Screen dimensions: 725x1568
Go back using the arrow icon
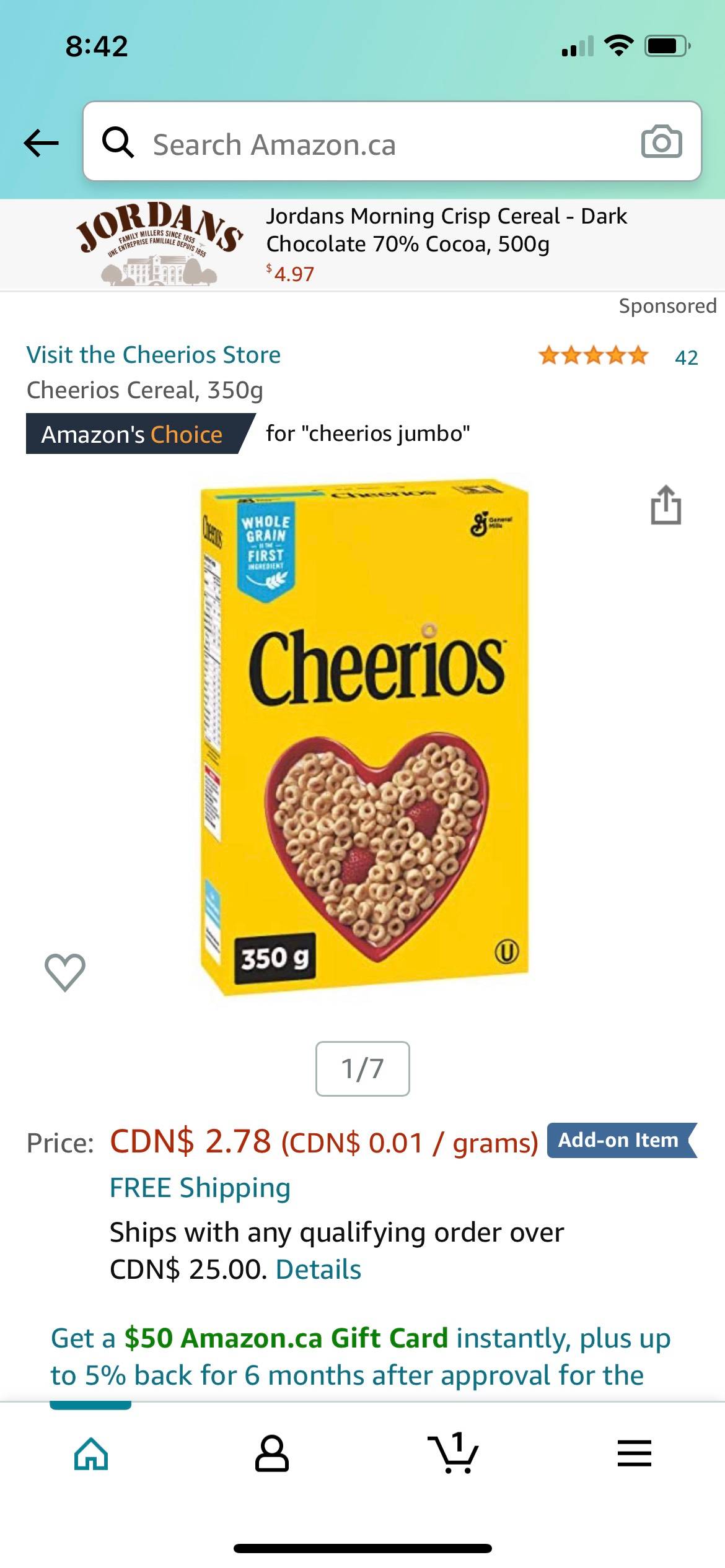pos(41,143)
